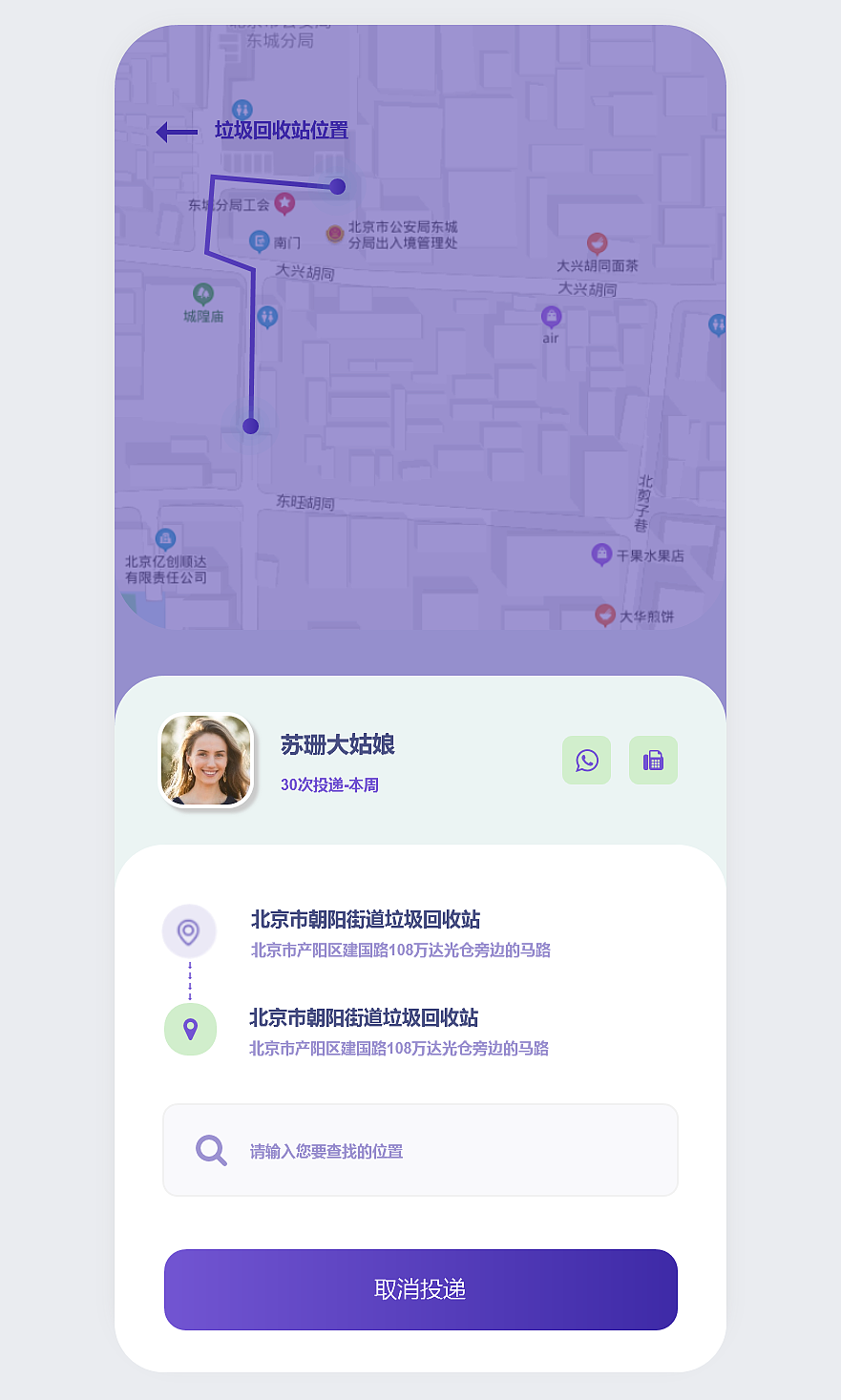
Task: Open the briefcase/package options icon
Action: (x=653, y=760)
